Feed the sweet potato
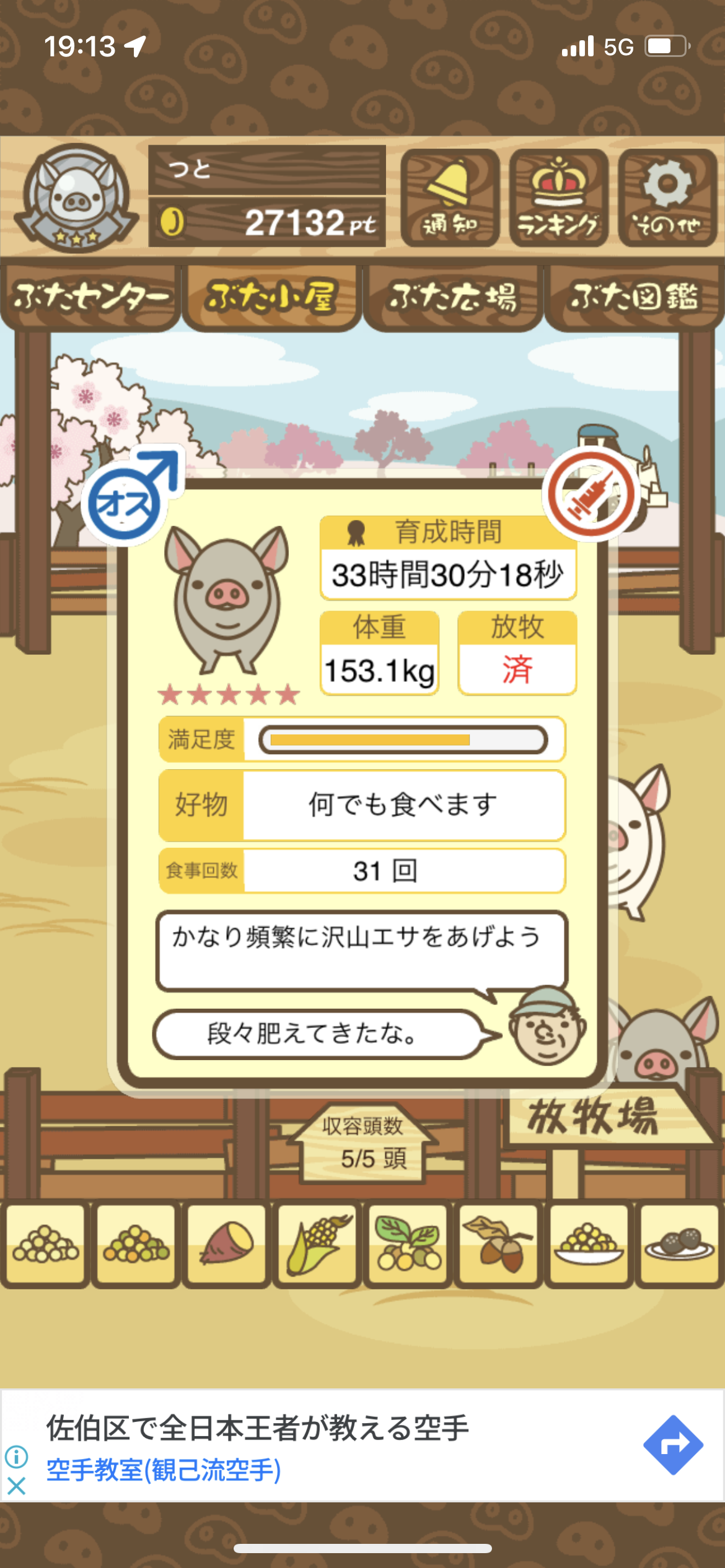This screenshot has width=725, height=1568. (226, 1244)
